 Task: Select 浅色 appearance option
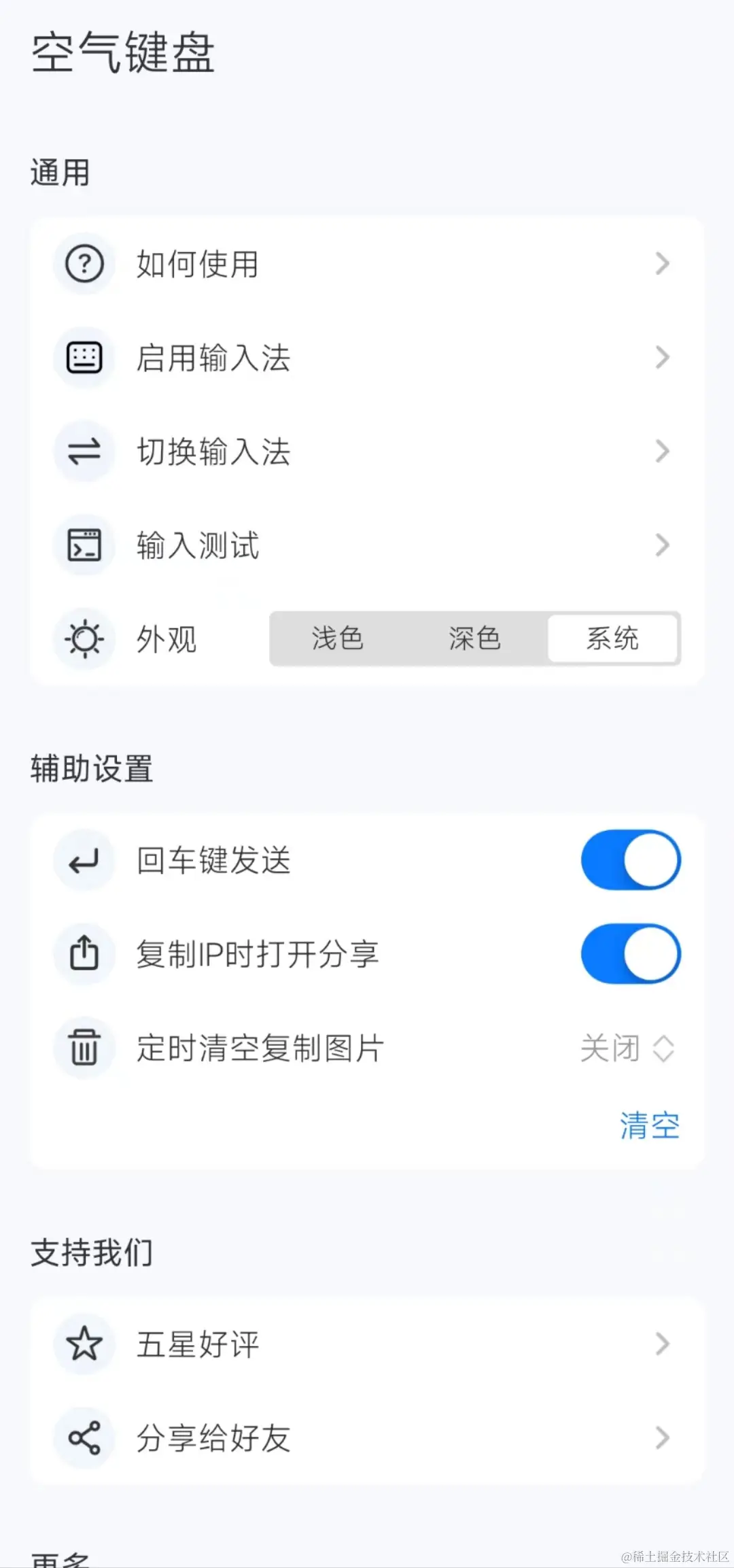point(338,638)
